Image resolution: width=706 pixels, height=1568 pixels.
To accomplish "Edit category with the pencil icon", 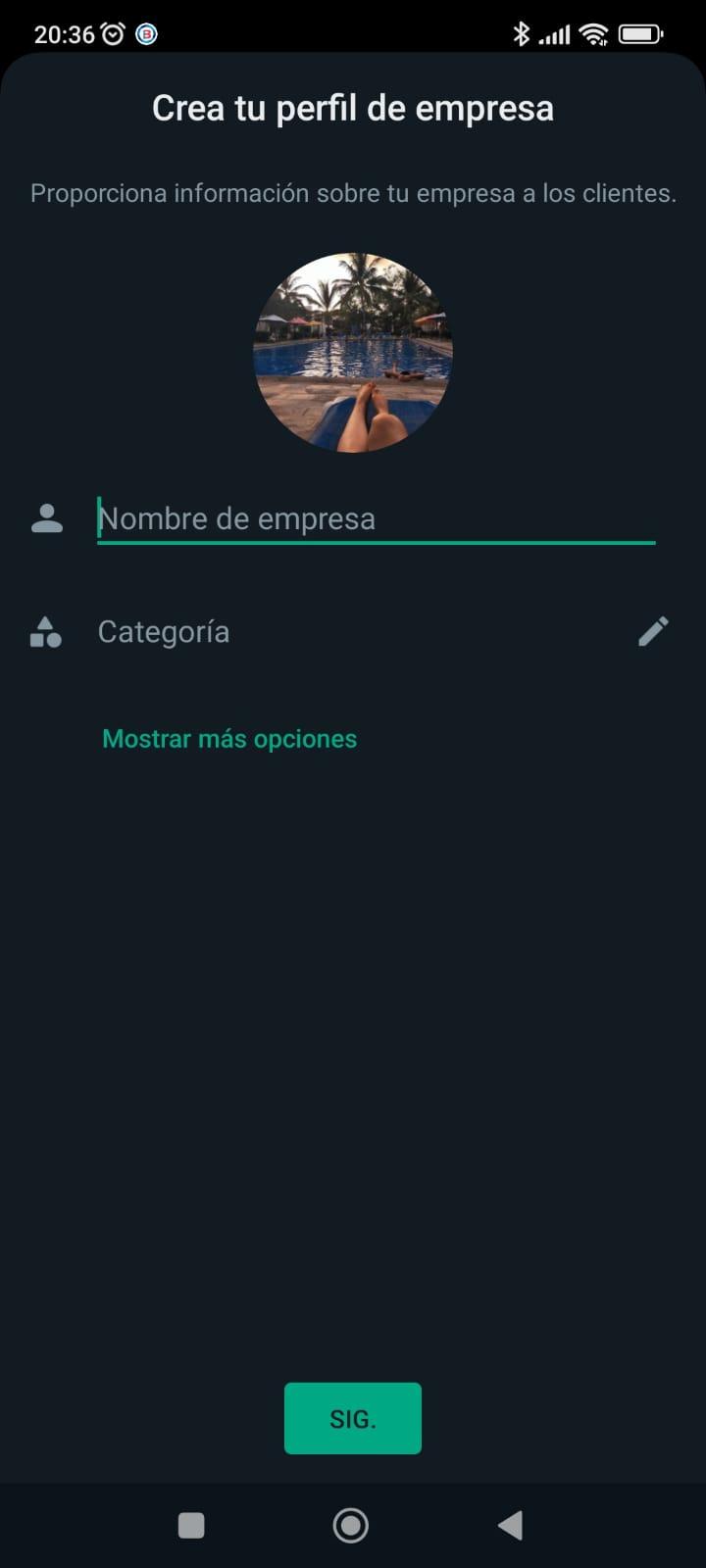I will (x=653, y=631).
